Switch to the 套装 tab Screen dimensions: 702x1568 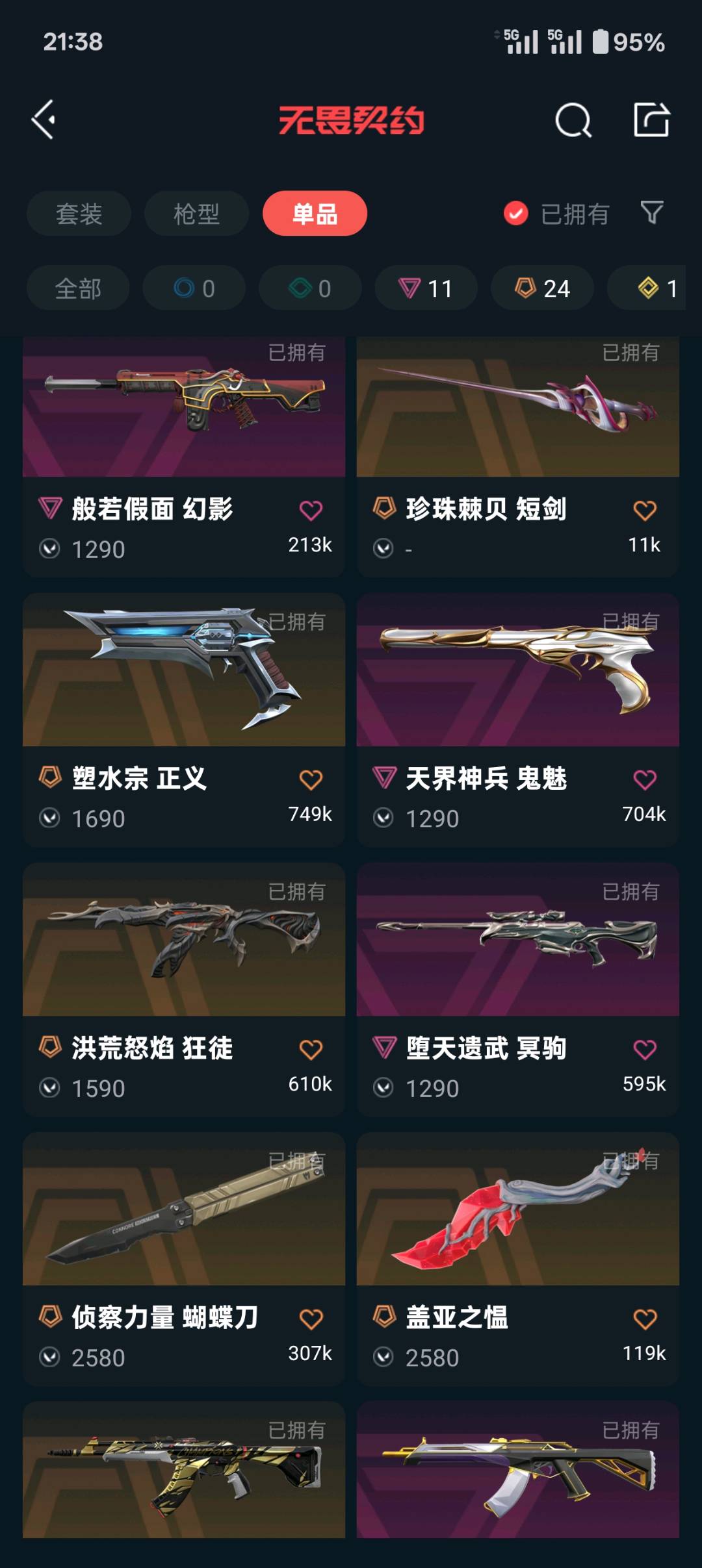79,214
